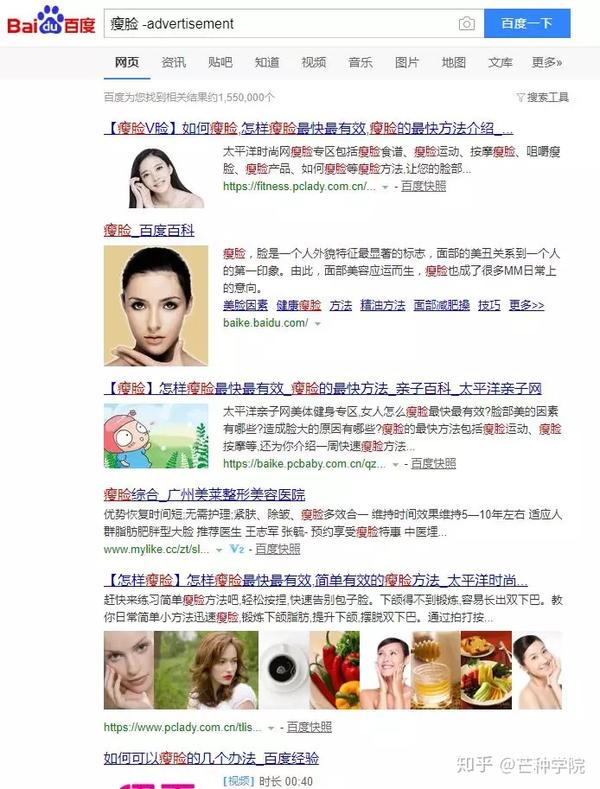Switch to the 文库 tab
The image size is (600, 789).
(x=500, y=62)
